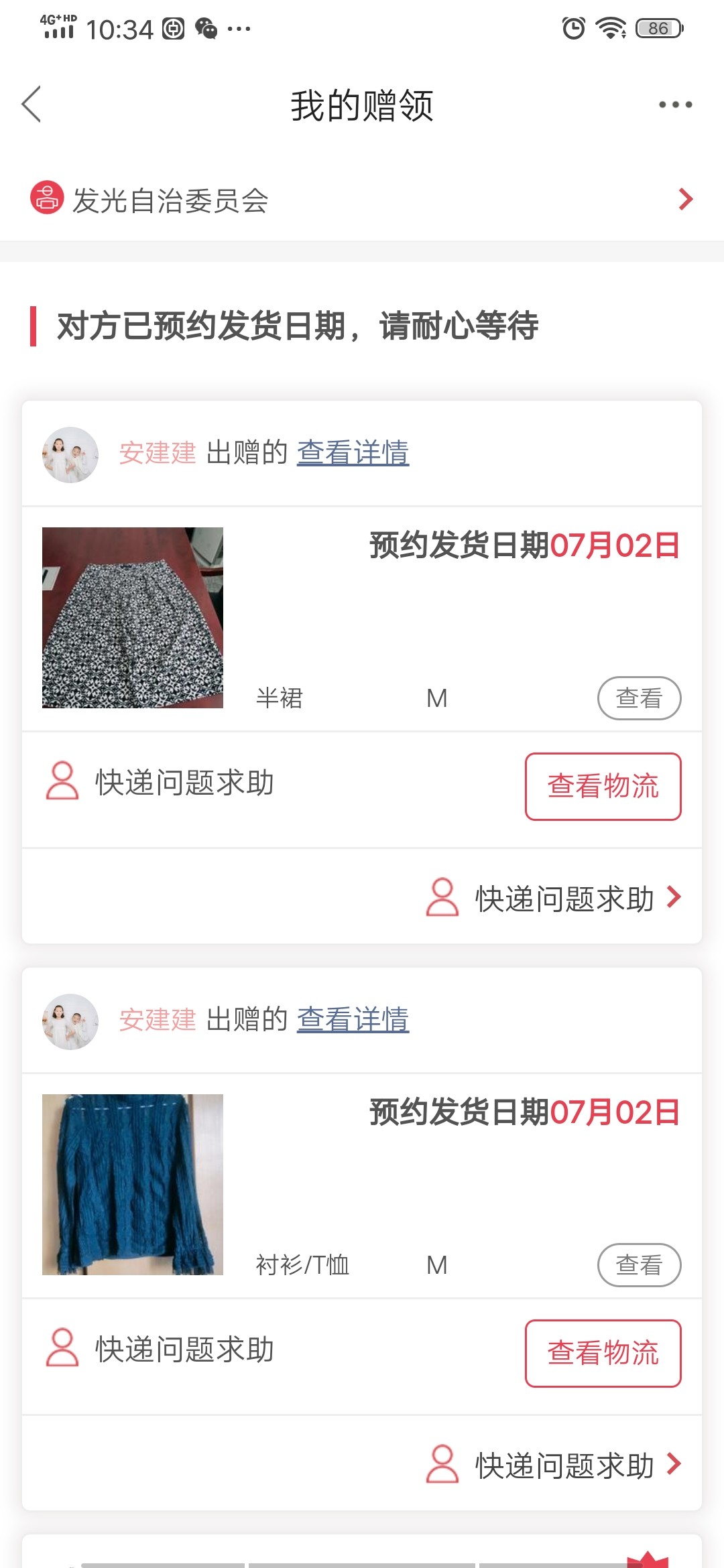Tap 查看 button beside the 半裙 item

click(639, 698)
